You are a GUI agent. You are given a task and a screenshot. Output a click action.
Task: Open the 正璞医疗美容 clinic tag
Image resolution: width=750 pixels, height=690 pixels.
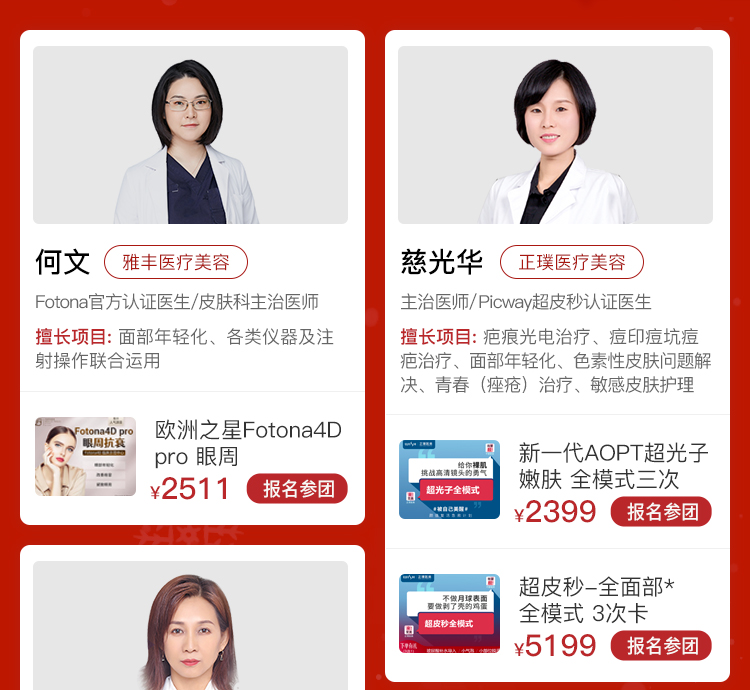[572, 262]
